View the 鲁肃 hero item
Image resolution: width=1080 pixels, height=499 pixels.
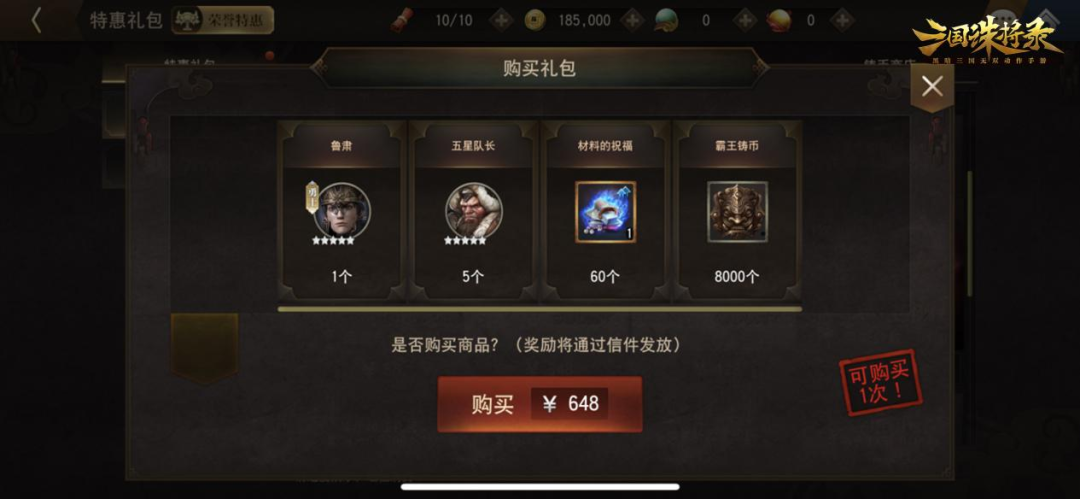tap(342, 211)
